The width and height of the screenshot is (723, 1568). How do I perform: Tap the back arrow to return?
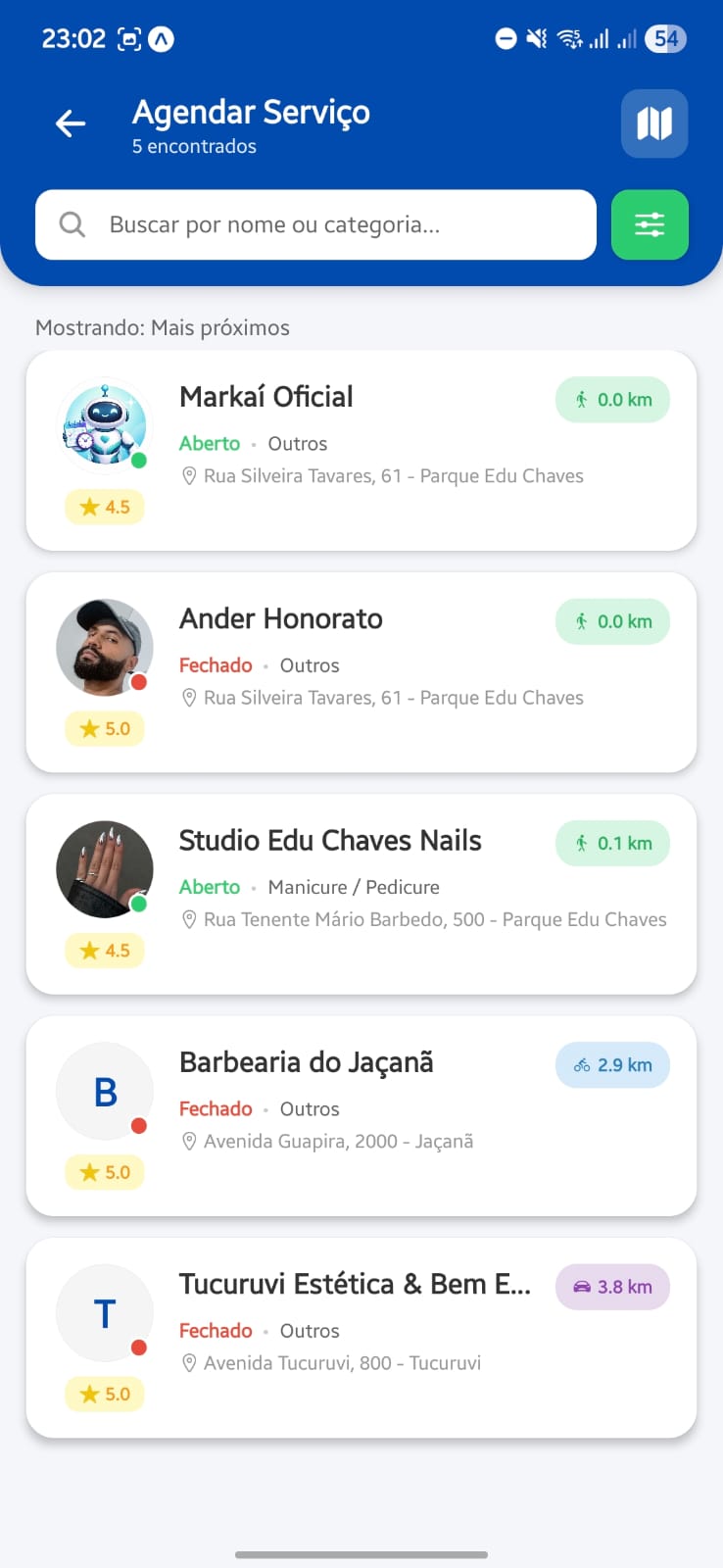[x=69, y=123]
